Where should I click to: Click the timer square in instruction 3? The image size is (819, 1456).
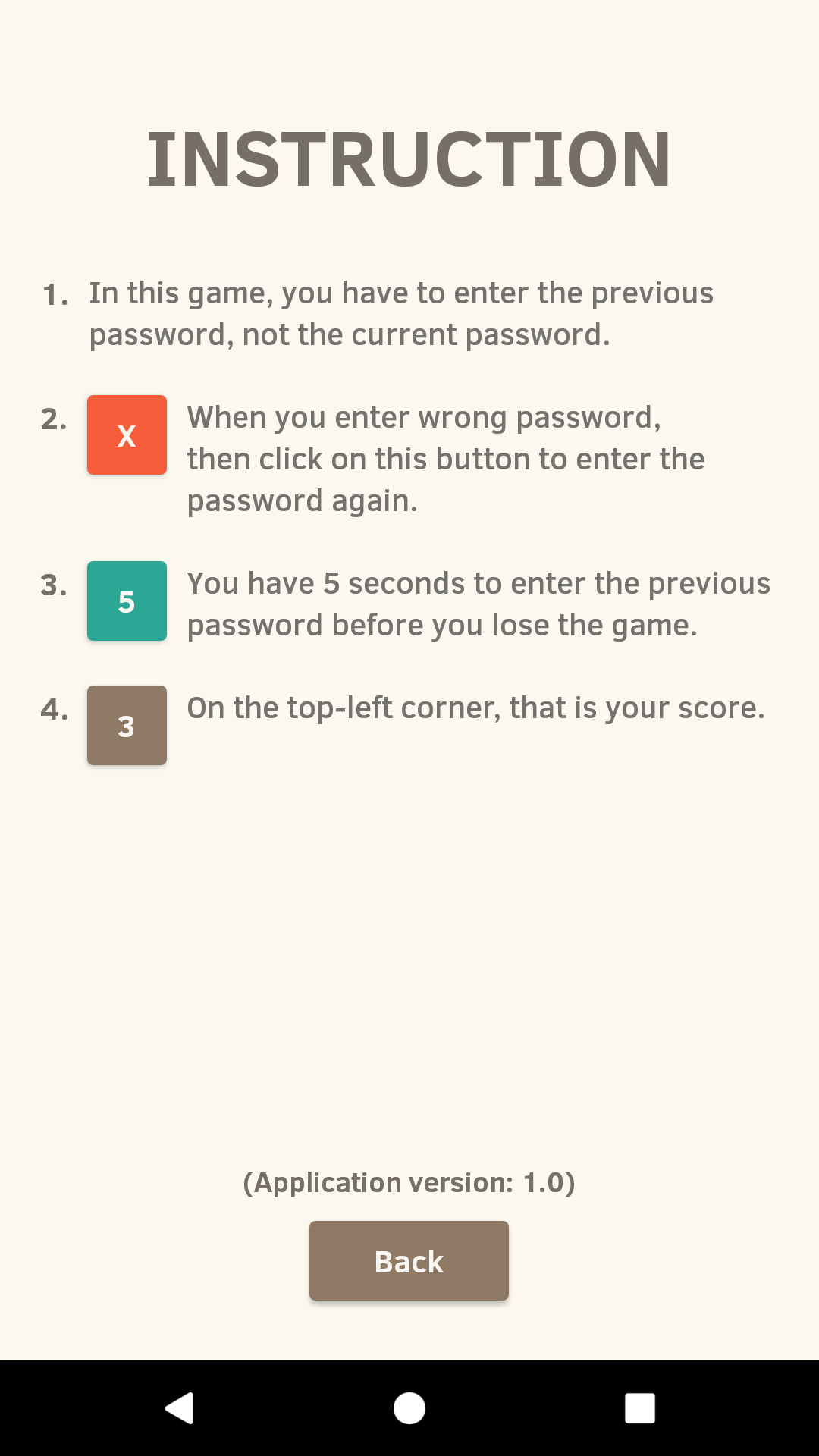point(127,601)
